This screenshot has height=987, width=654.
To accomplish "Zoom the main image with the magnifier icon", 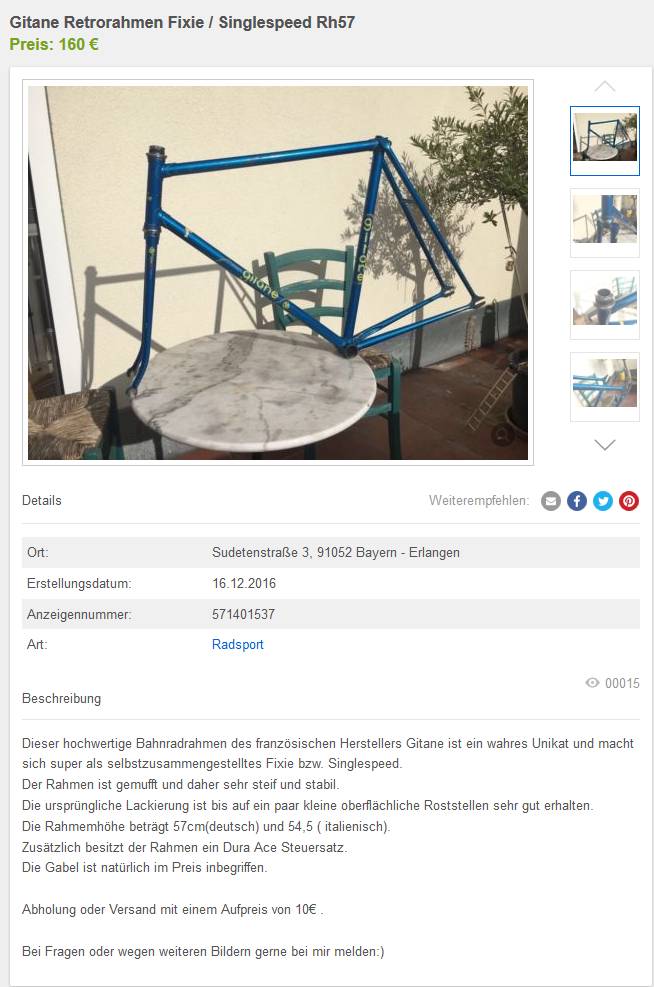I will (x=503, y=435).
